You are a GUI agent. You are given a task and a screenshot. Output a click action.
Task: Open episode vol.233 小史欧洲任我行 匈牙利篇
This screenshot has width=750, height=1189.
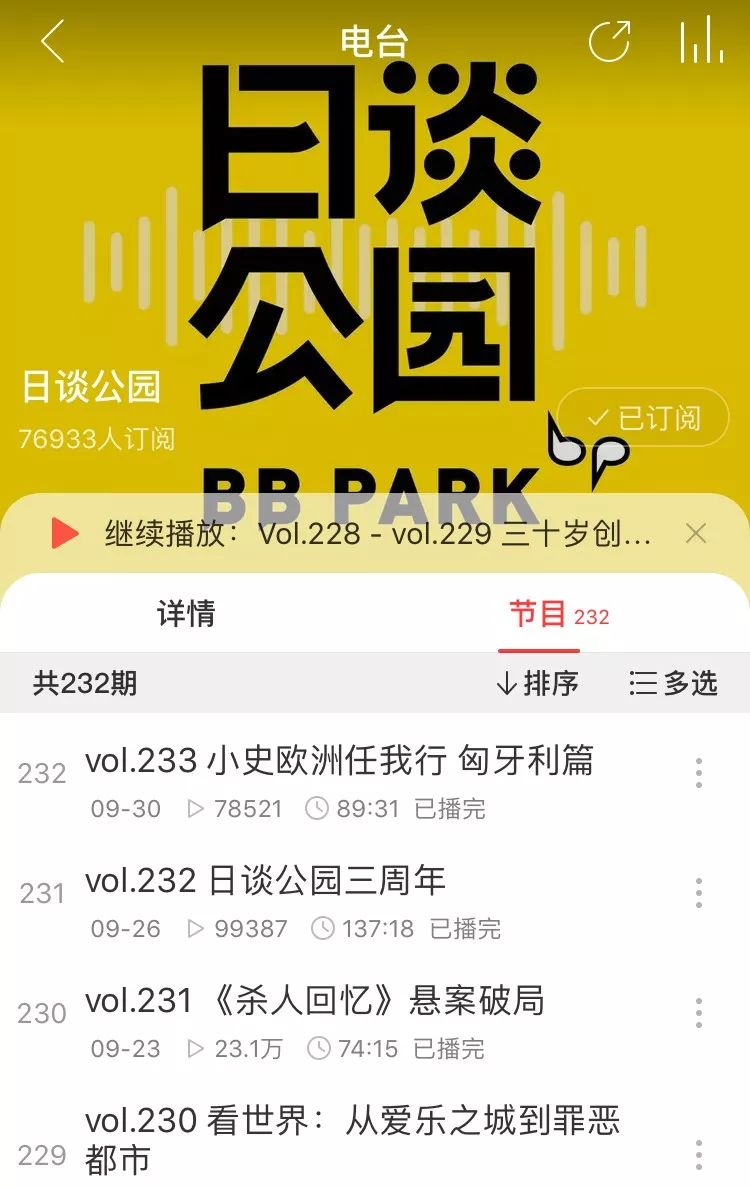click(x=340, y=761)
